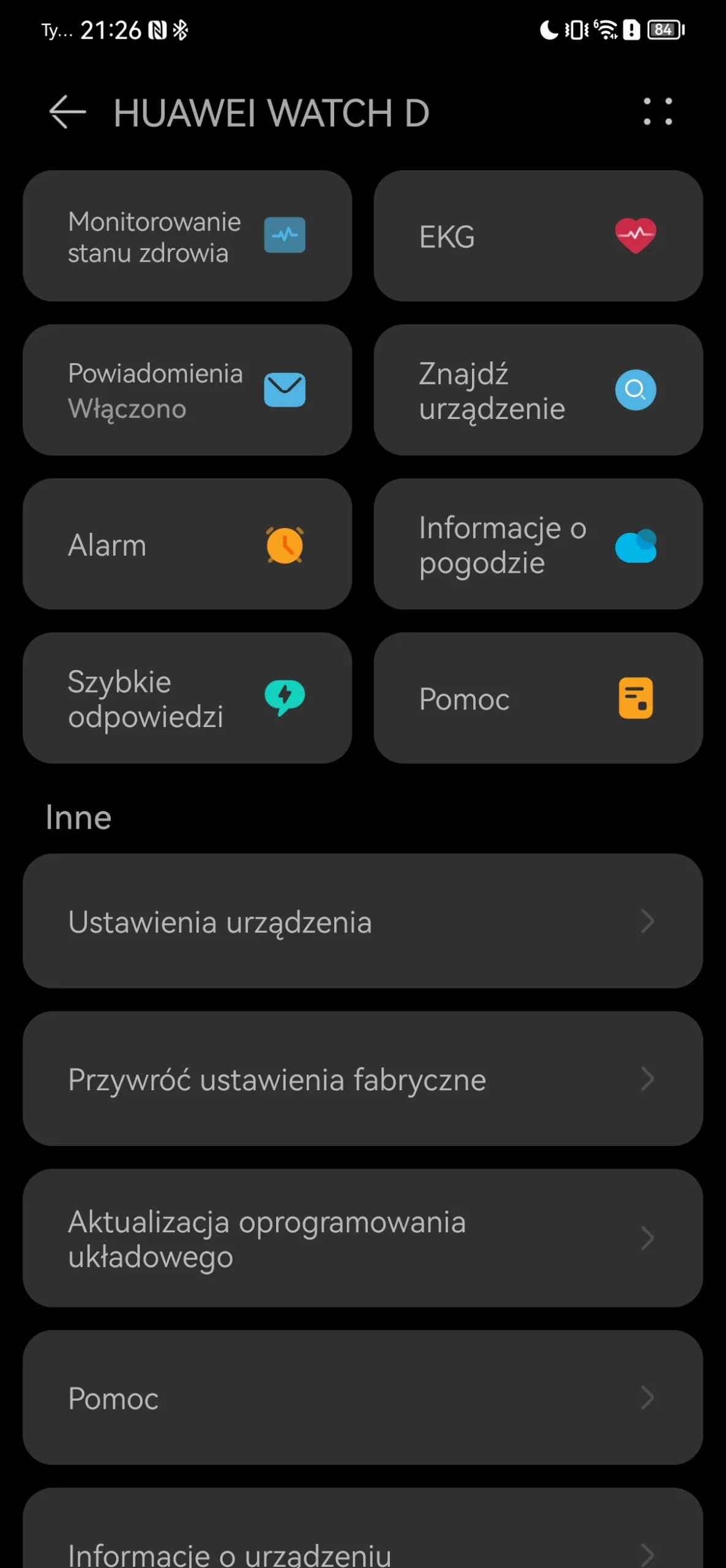This screenshot has height=1568, width=726.
Task: Open the Pomoc row under Inne
Action: (363, 1398)
